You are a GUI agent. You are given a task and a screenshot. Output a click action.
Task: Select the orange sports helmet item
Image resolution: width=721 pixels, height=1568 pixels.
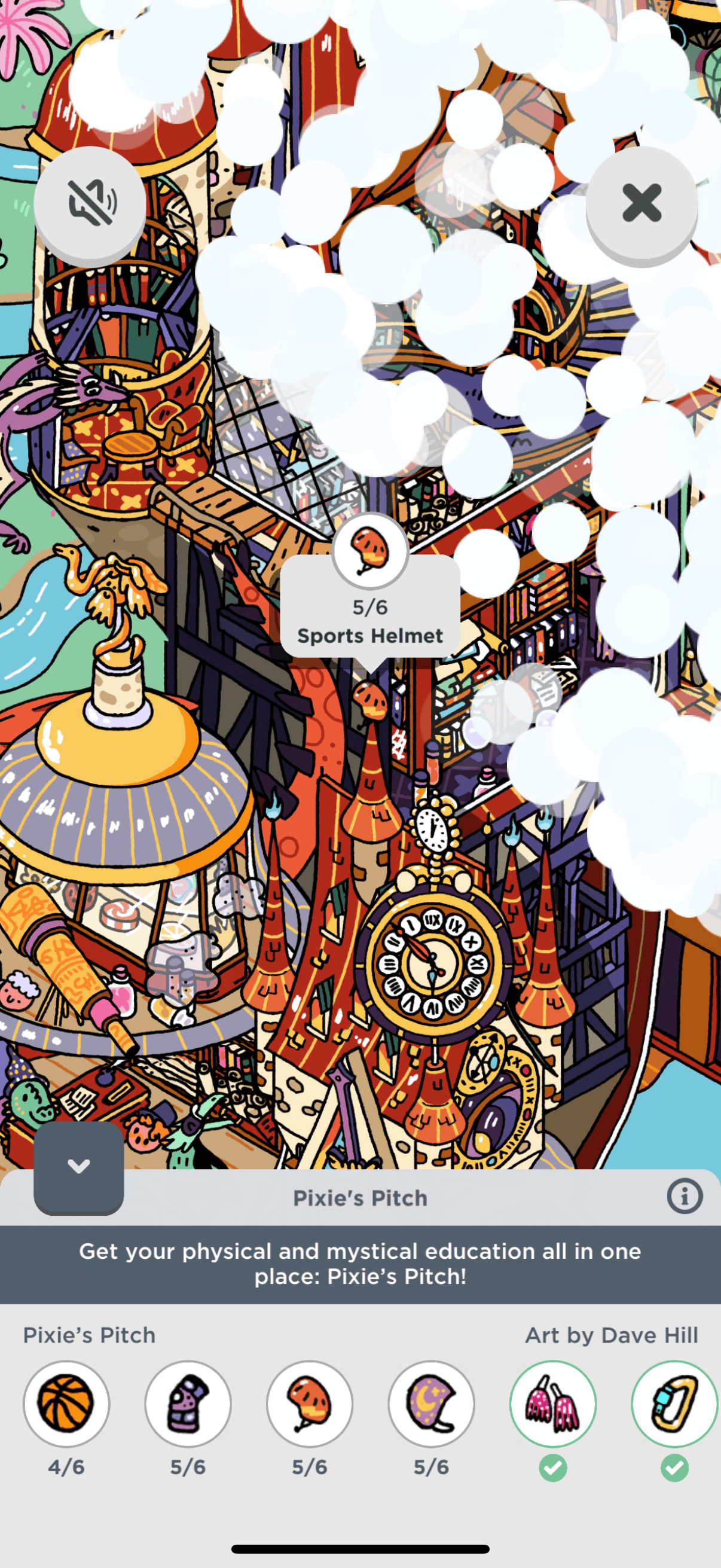(310, 1403)
